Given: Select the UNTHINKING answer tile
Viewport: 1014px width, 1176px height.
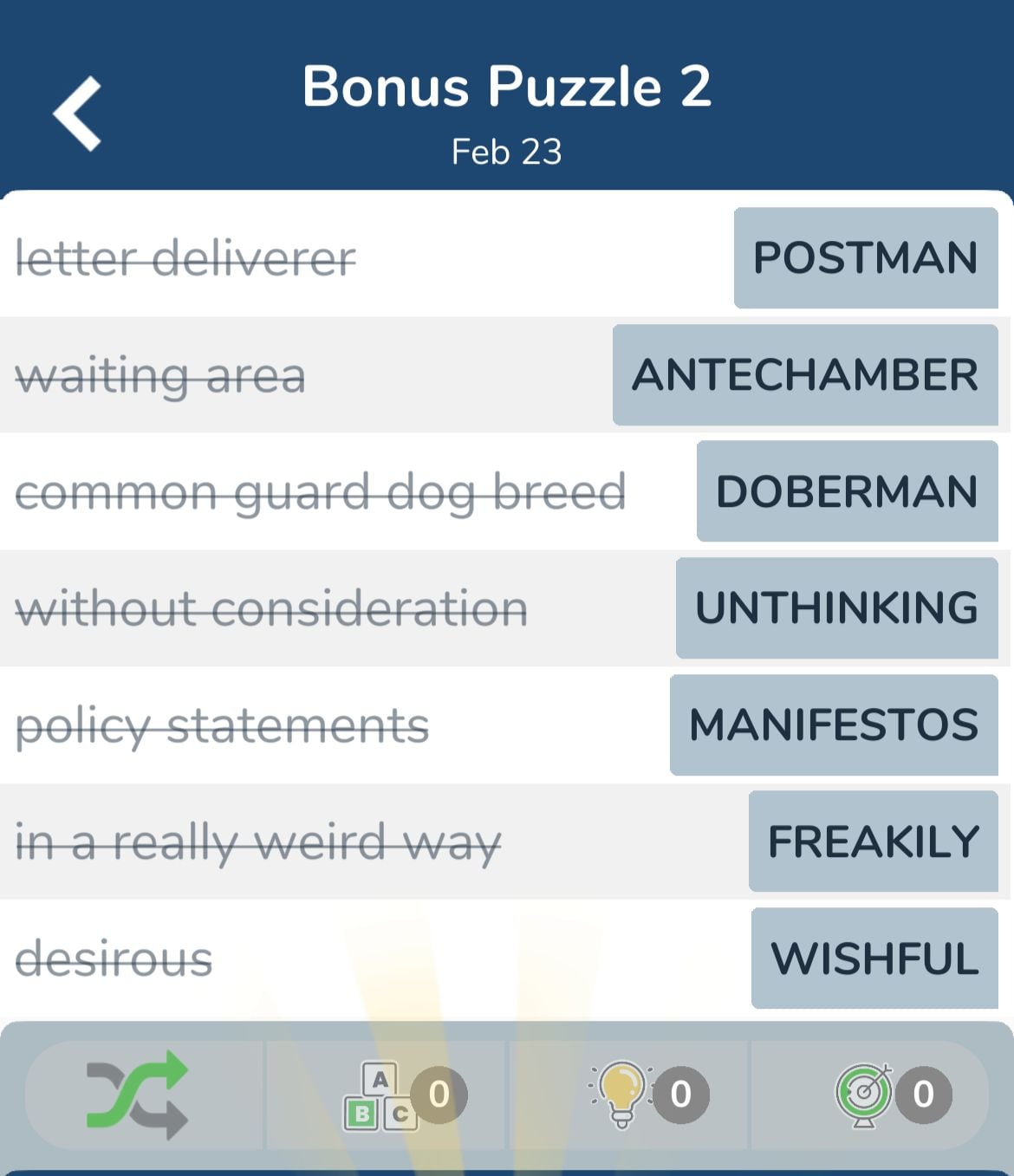Looking at the screenshot, I should [836, 608].
